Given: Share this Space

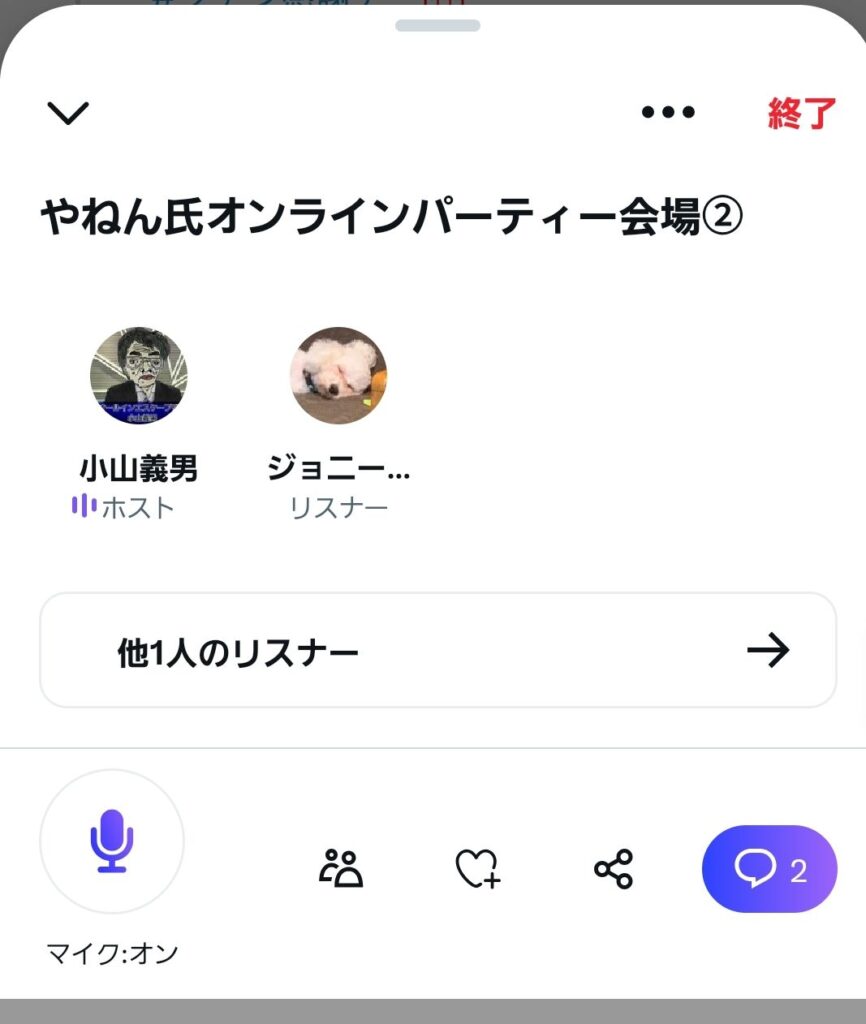Looking at the screenshot, I should (x=614, y=869).
